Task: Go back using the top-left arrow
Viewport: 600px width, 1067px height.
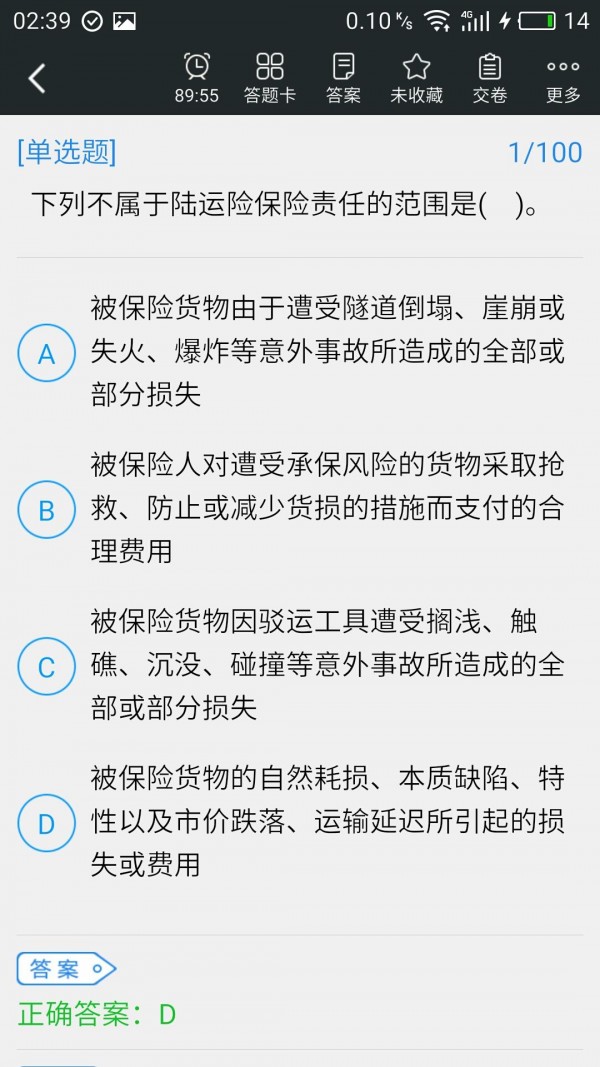Action: click(37, 78)
